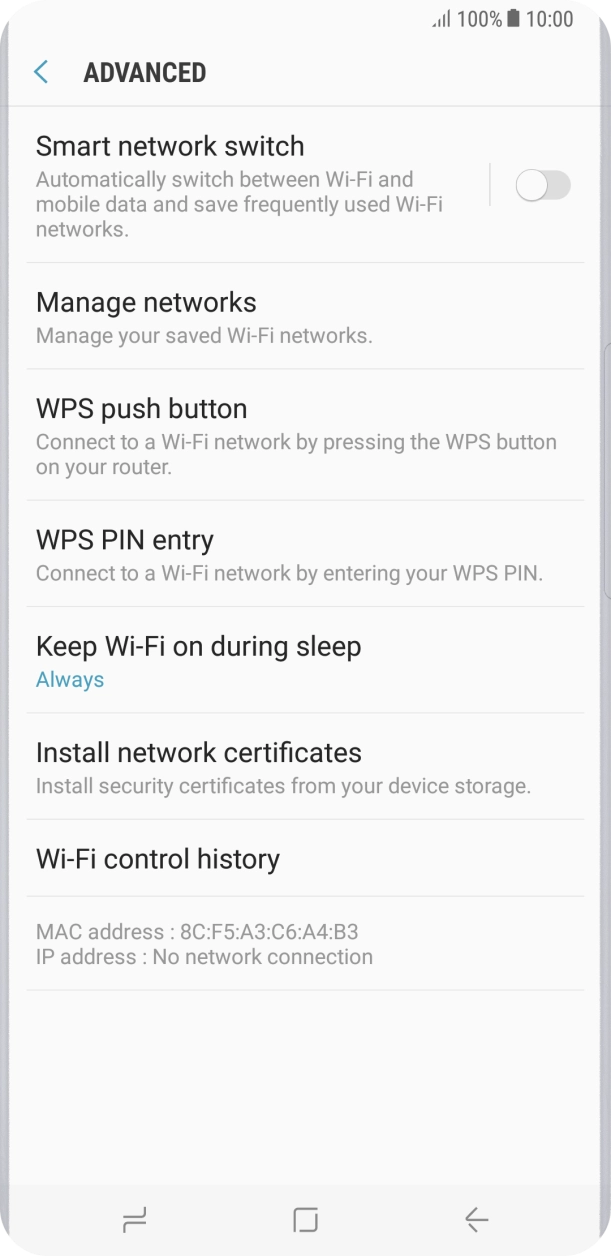Tap the system home button
This screenshot has width=611, height=1256.
tap(305, 1219)
